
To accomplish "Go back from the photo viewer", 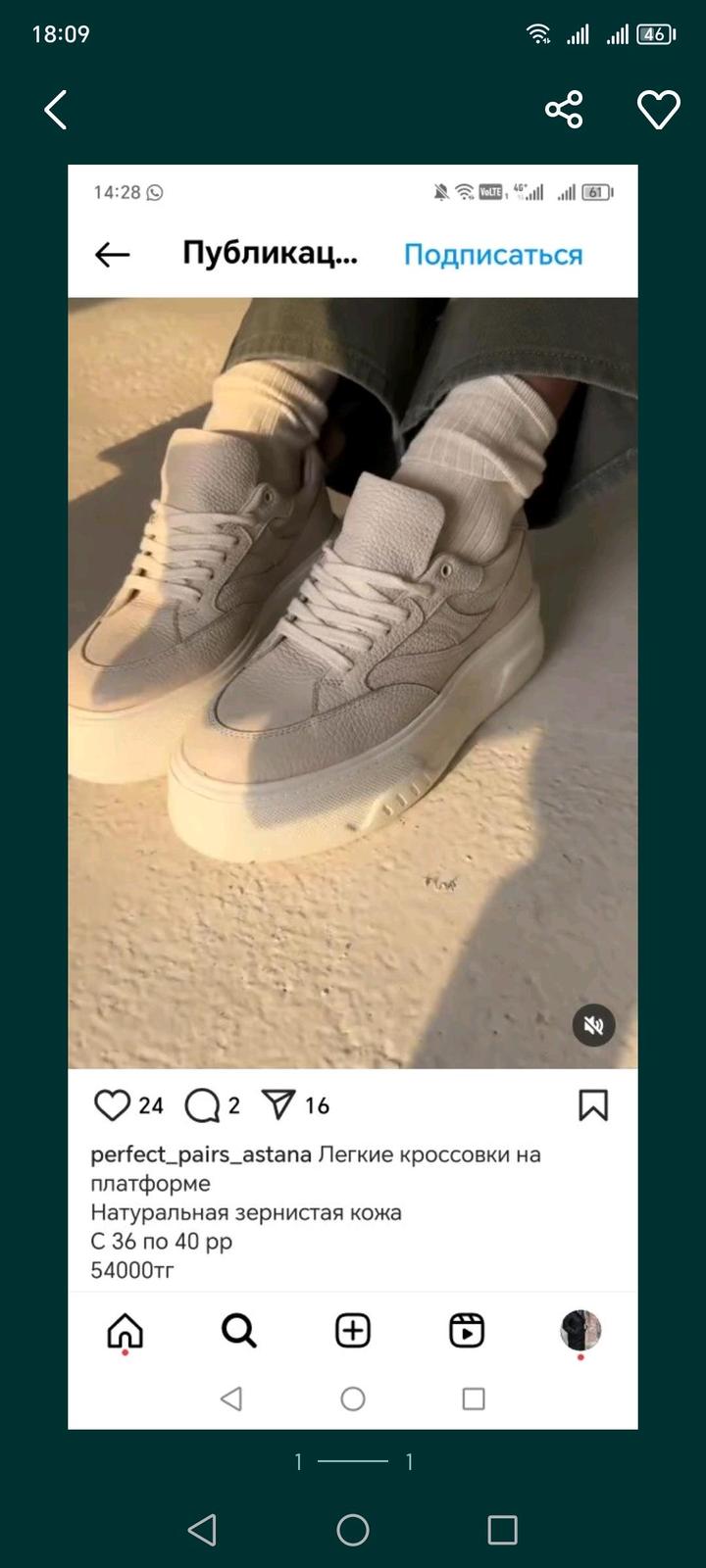I will [x=56, y=110].
